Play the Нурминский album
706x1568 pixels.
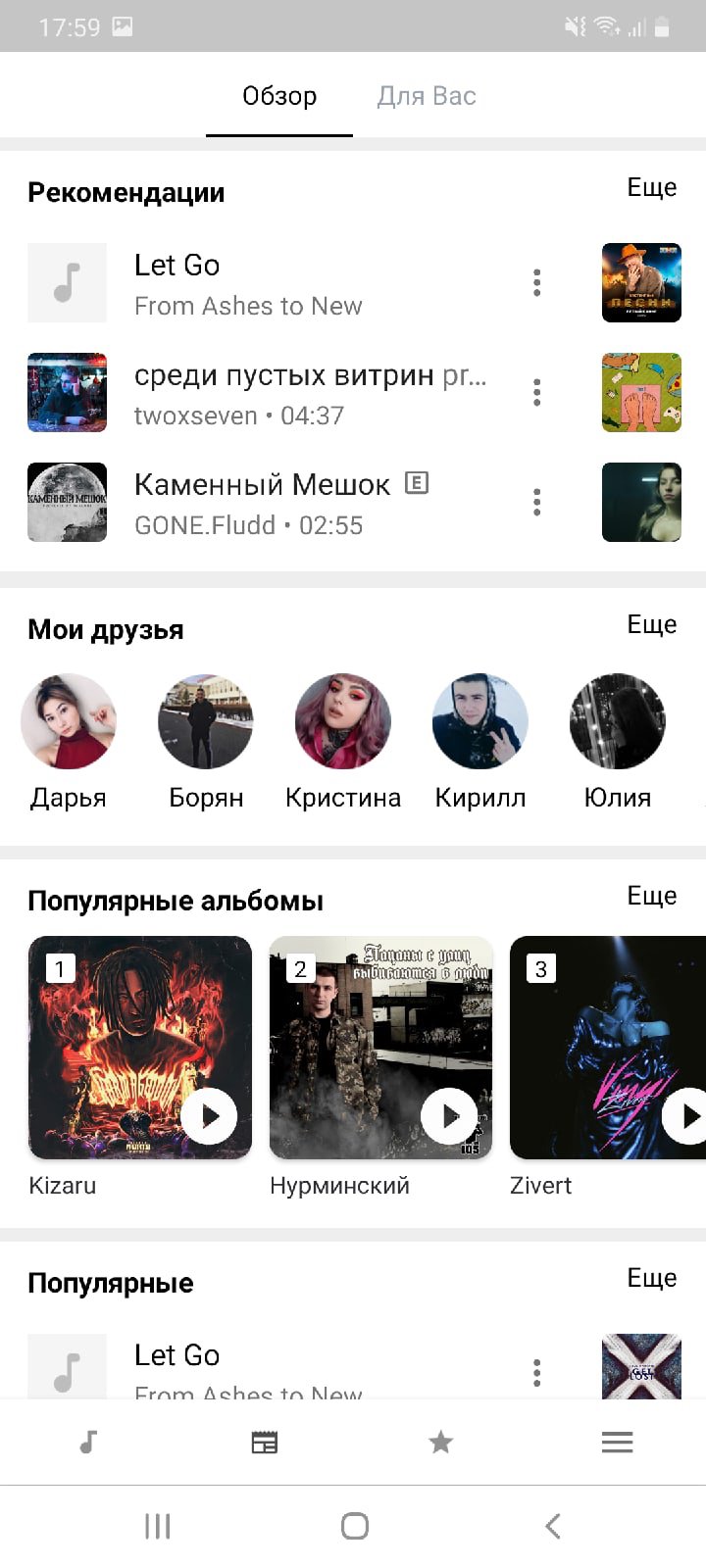pyautogui.click(x=449, y=1115)
